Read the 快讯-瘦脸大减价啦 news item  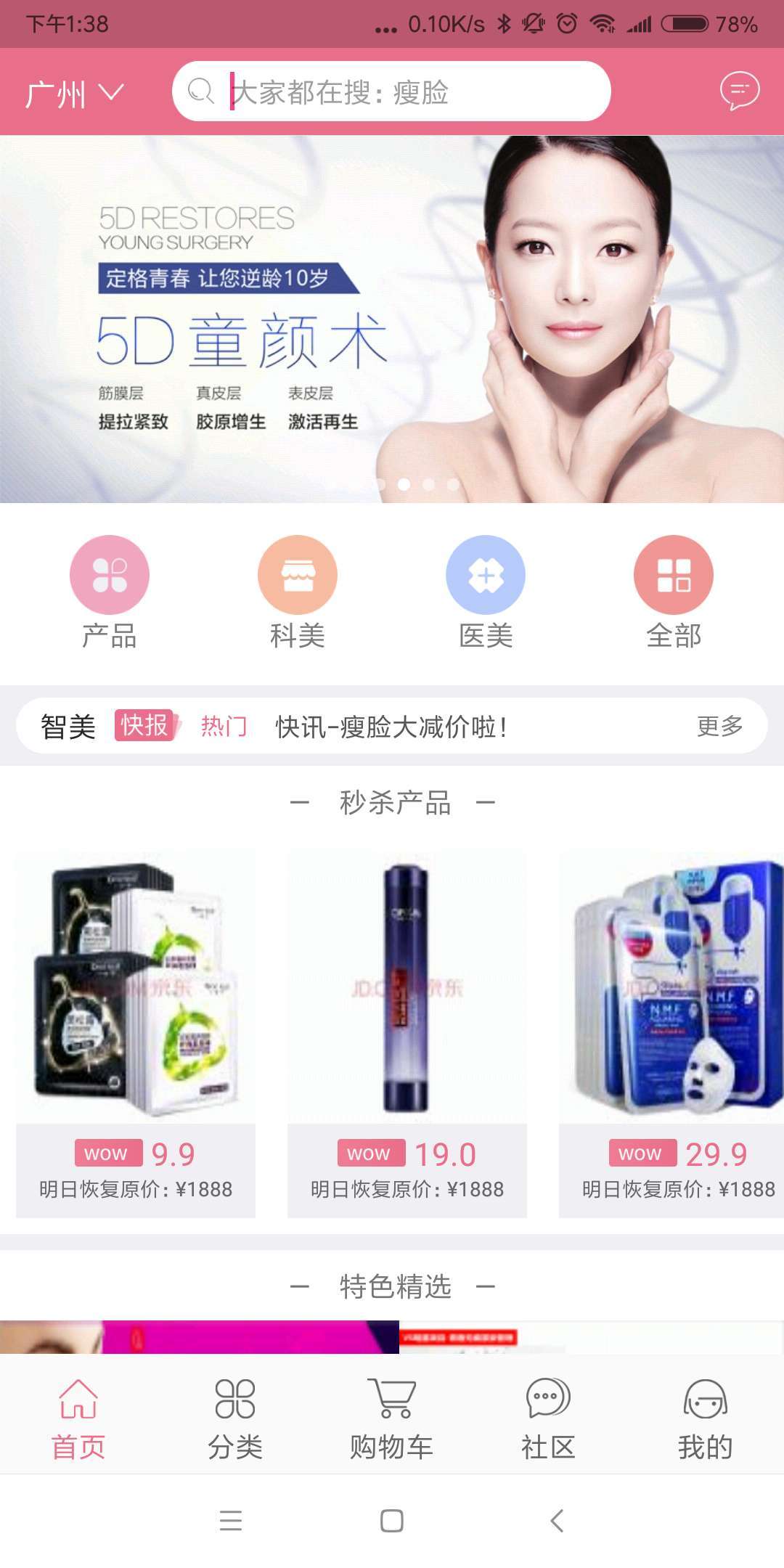click(391, 727)
